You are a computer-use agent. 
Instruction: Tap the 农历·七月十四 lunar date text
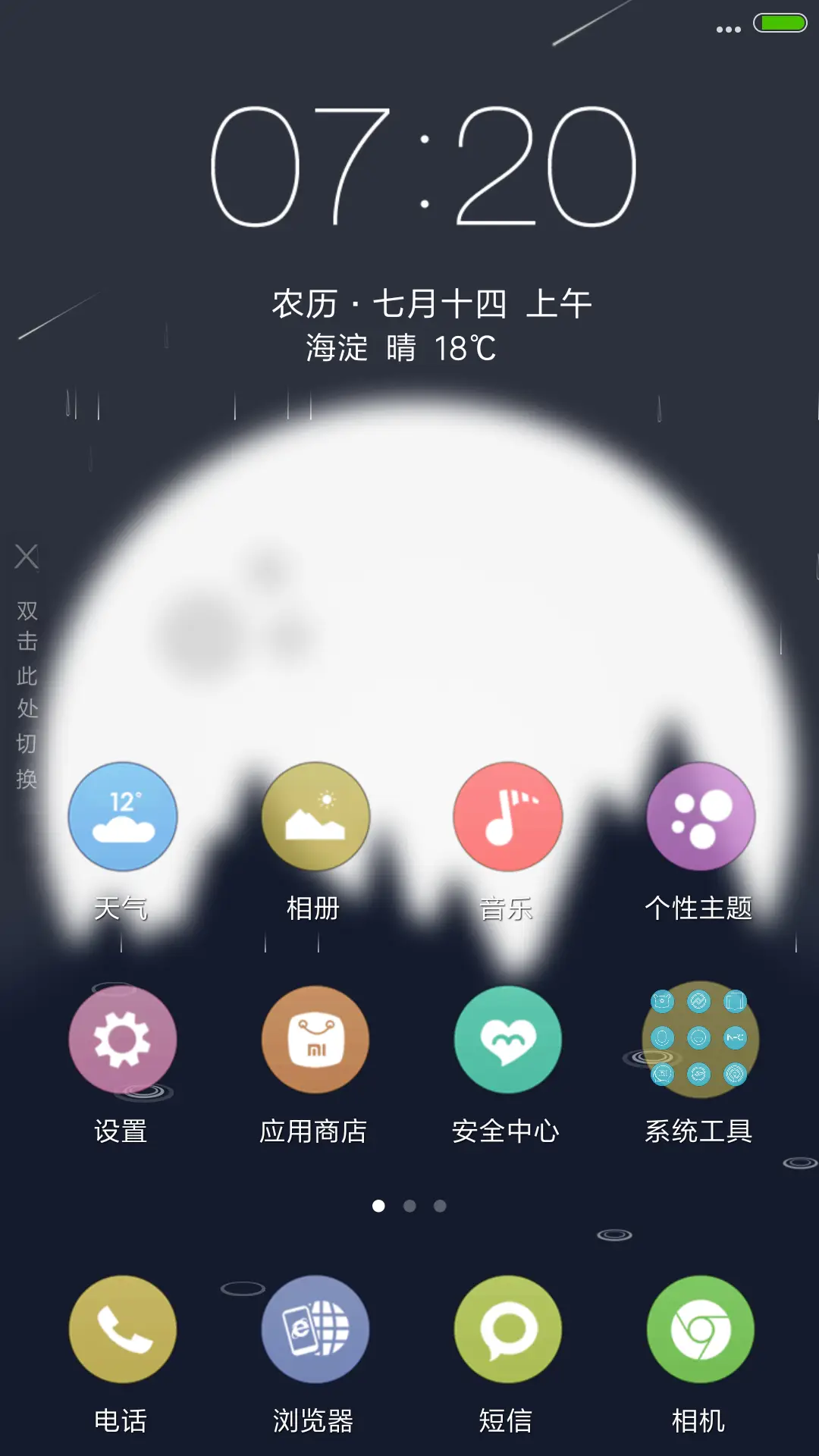[x=433, y=303]
